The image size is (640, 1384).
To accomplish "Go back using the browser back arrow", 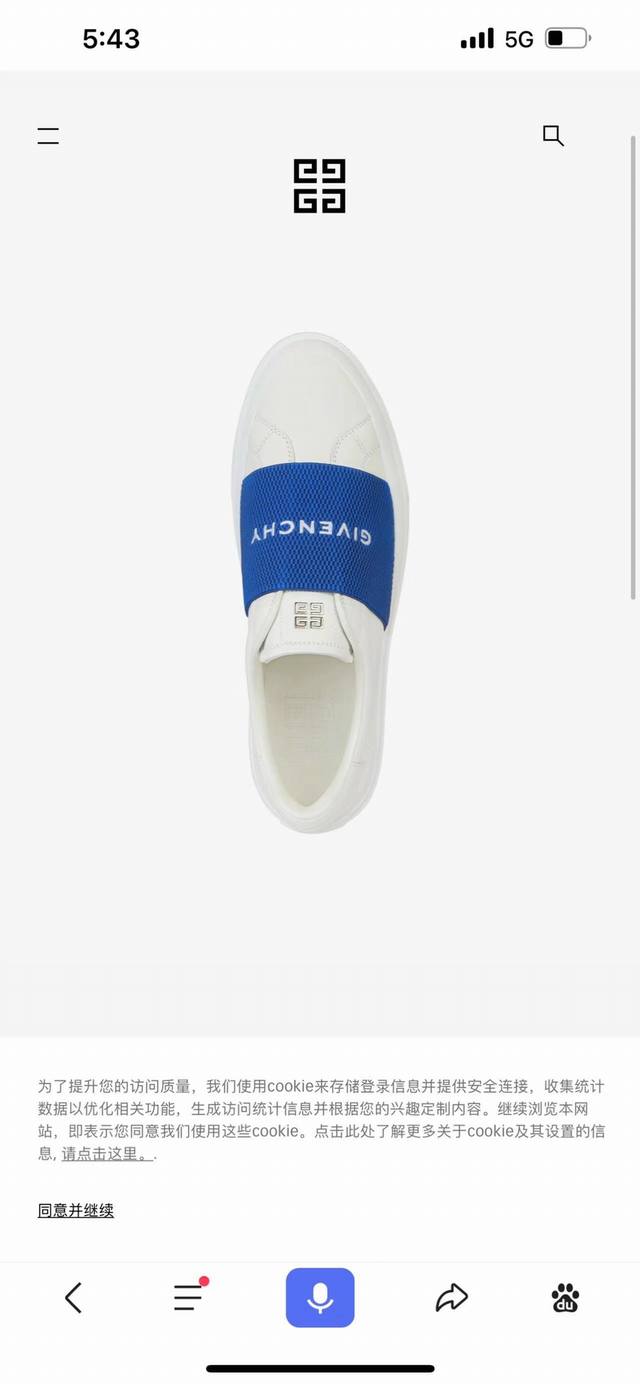I will click(73, 1298).
